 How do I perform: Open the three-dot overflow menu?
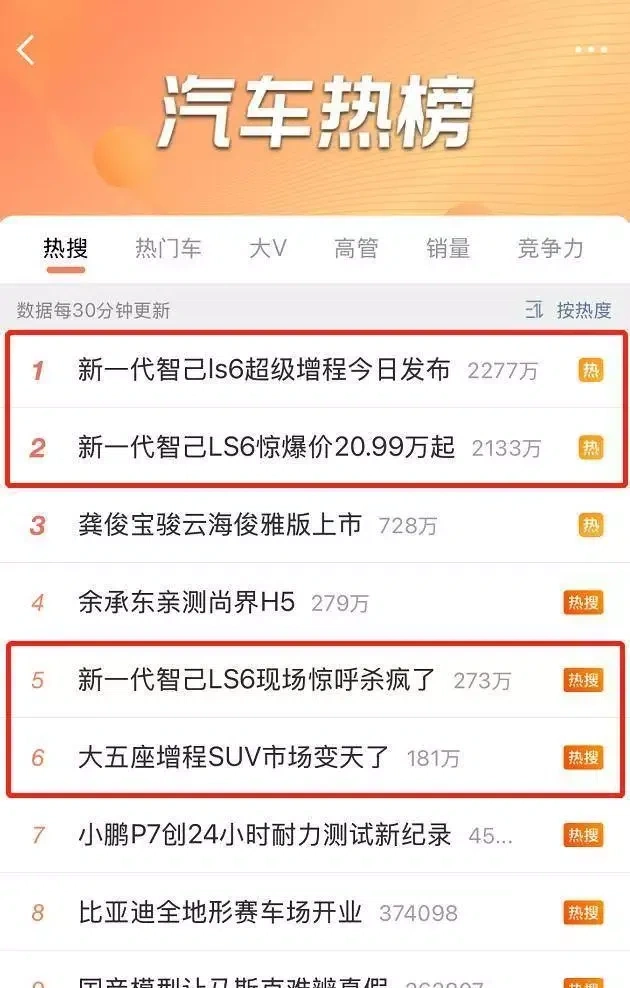(590, 50)
